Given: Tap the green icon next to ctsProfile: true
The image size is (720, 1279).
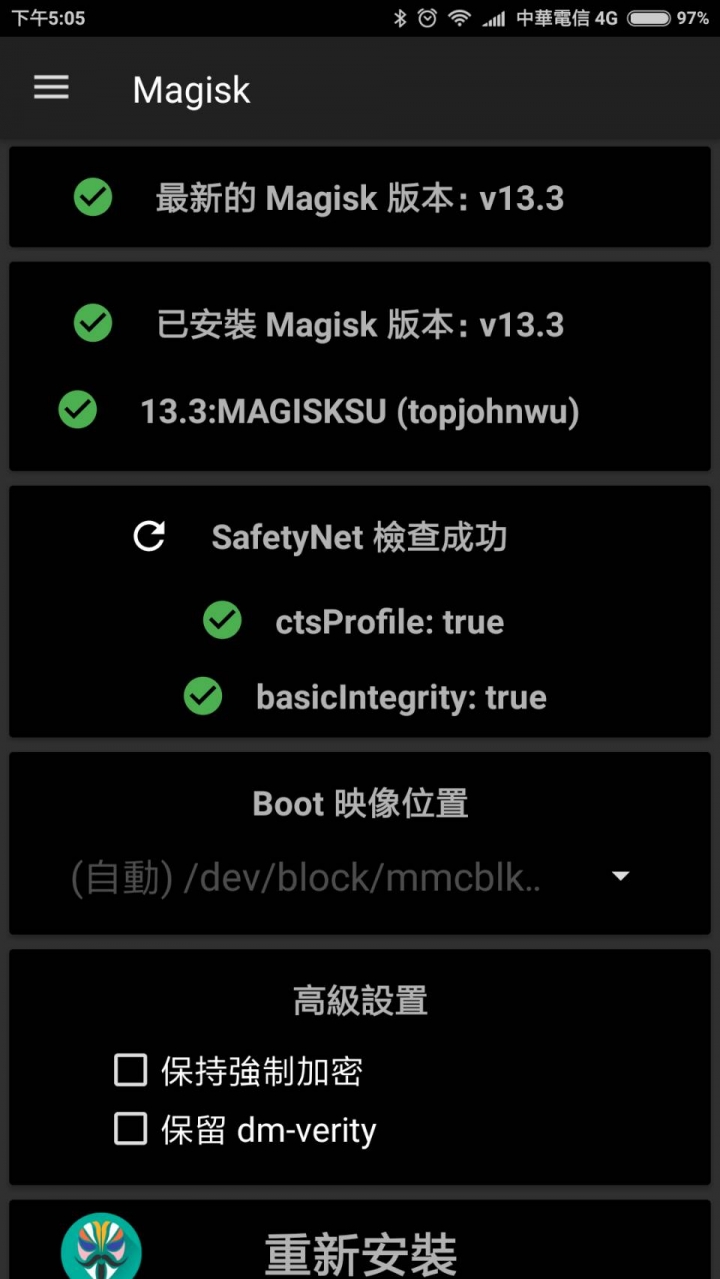Looking at the screenshot, I should coord(222,621).
